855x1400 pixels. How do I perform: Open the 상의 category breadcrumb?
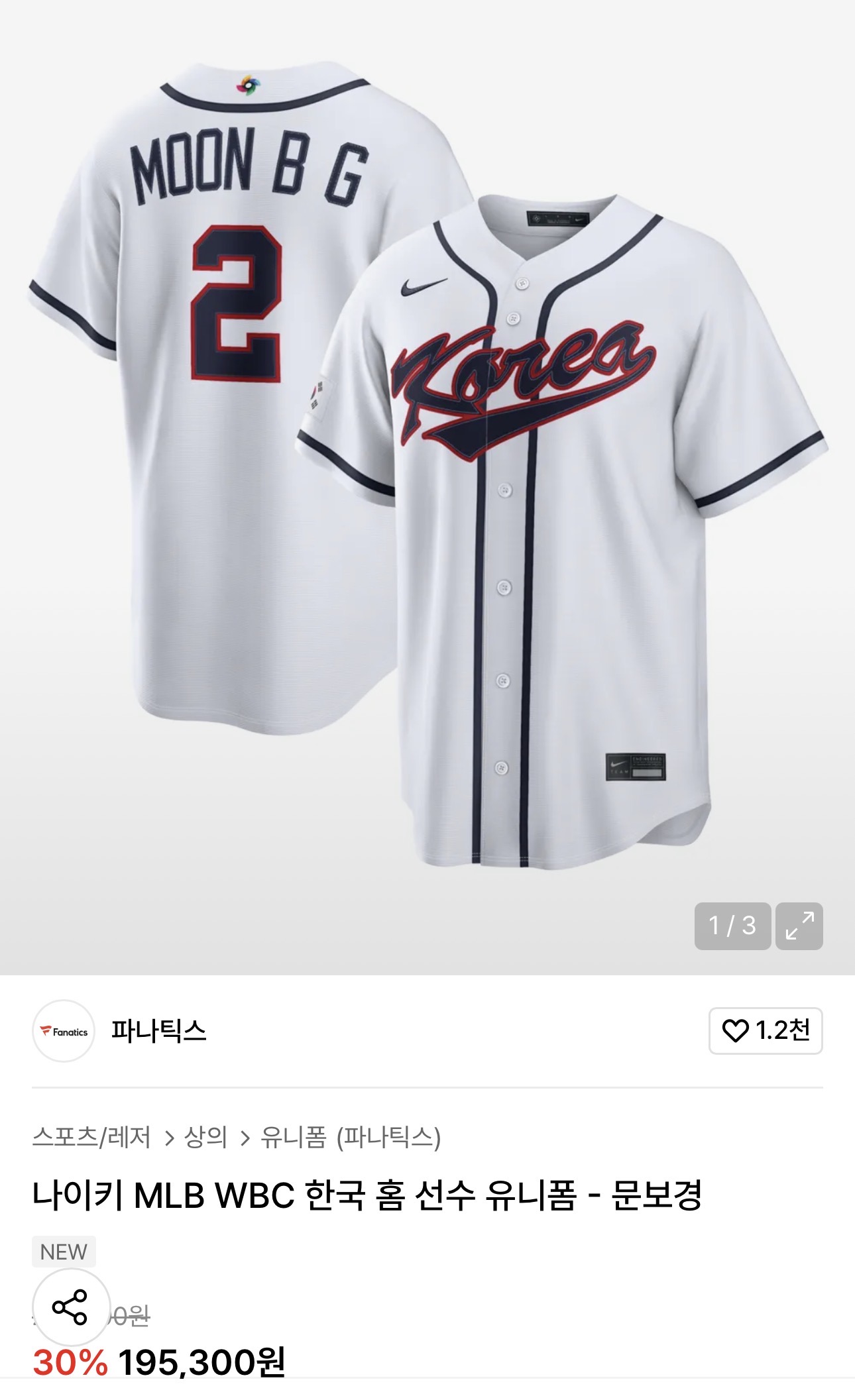click(205, 1137)
